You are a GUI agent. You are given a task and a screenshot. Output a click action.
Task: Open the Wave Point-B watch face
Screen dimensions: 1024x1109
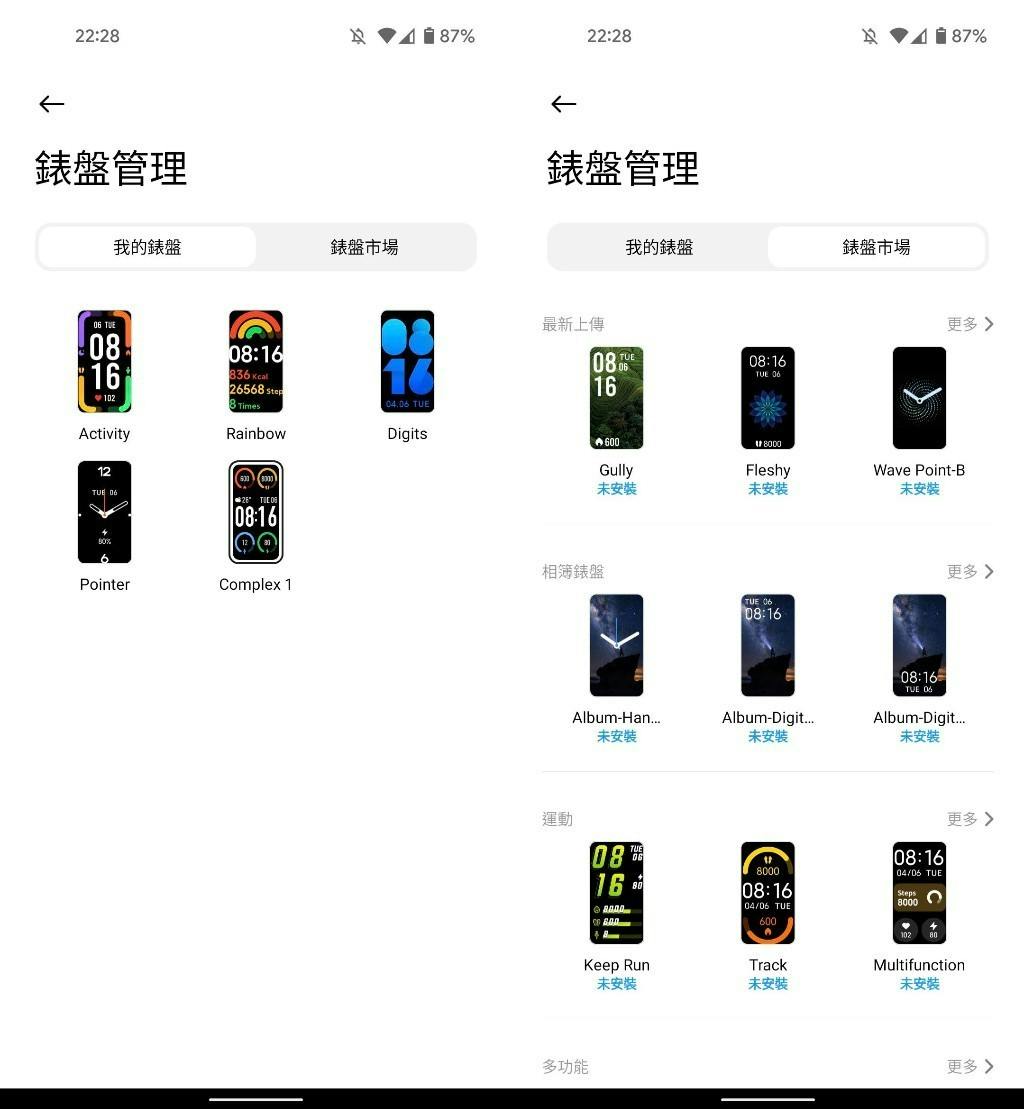919,398
